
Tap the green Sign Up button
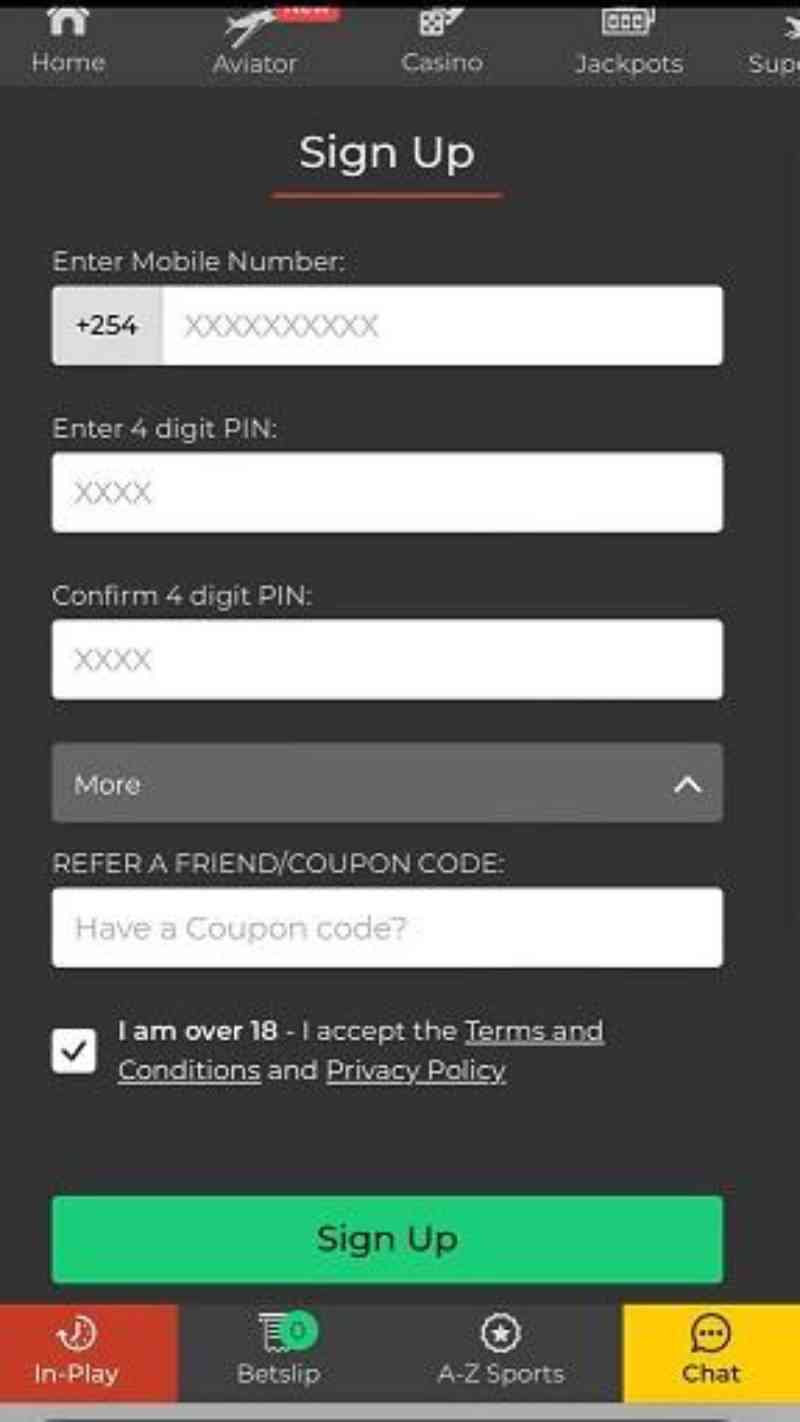pyautogui.click(x=387, y=1239)
